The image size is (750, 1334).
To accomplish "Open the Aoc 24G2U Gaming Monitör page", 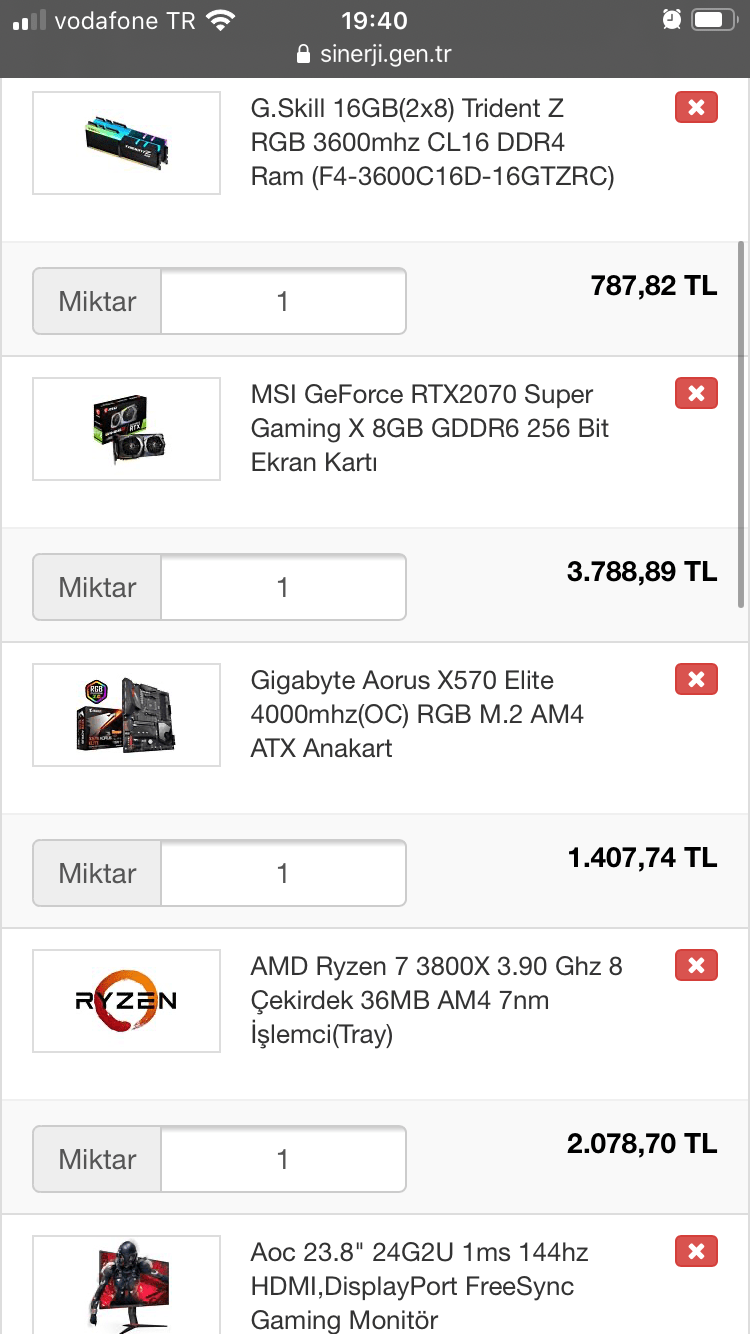I will click(420, 1286).
